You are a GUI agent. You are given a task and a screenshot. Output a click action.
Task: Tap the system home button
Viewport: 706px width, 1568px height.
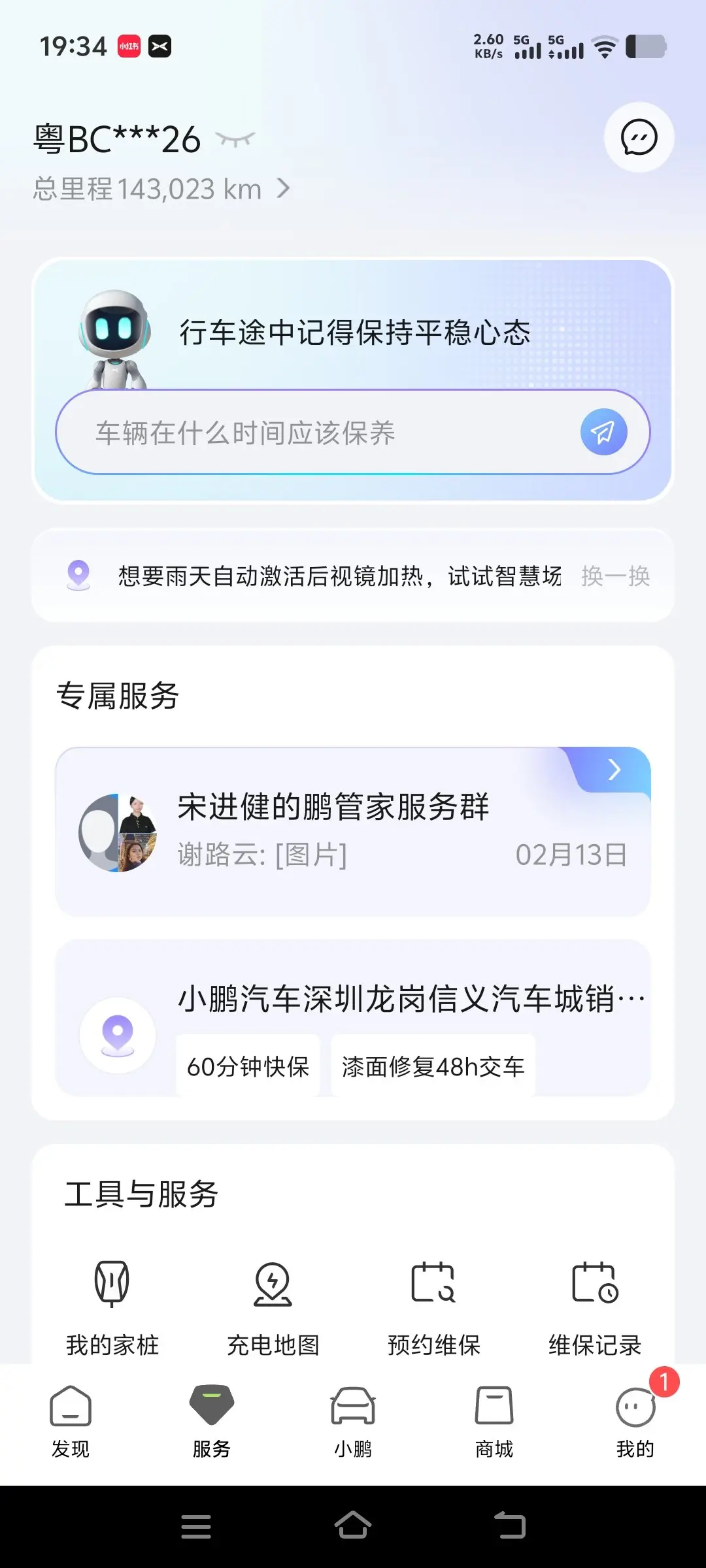pyautogui.click(x=353, y=1526)
